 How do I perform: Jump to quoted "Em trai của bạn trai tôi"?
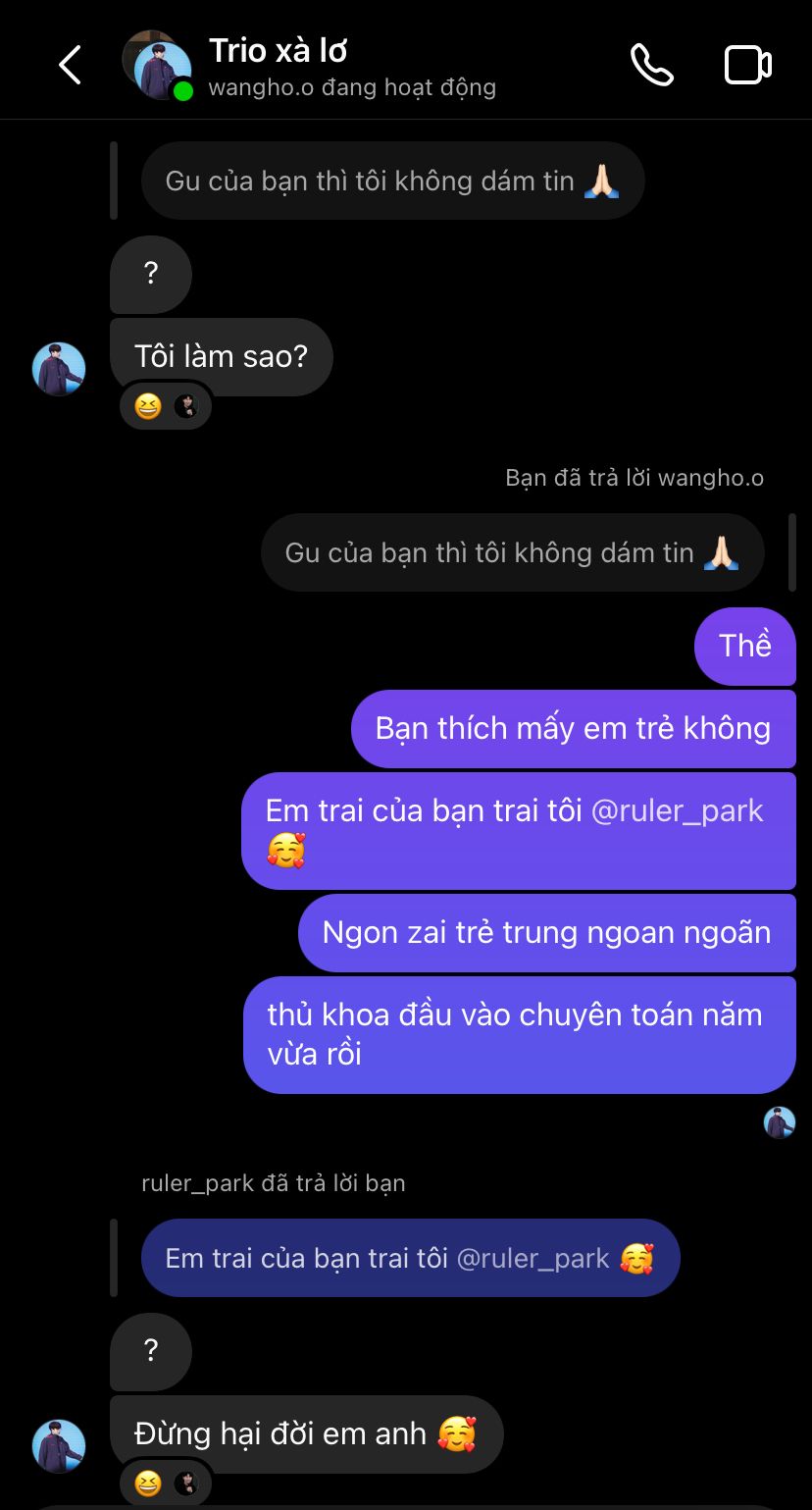click(x=410, y=1258)
